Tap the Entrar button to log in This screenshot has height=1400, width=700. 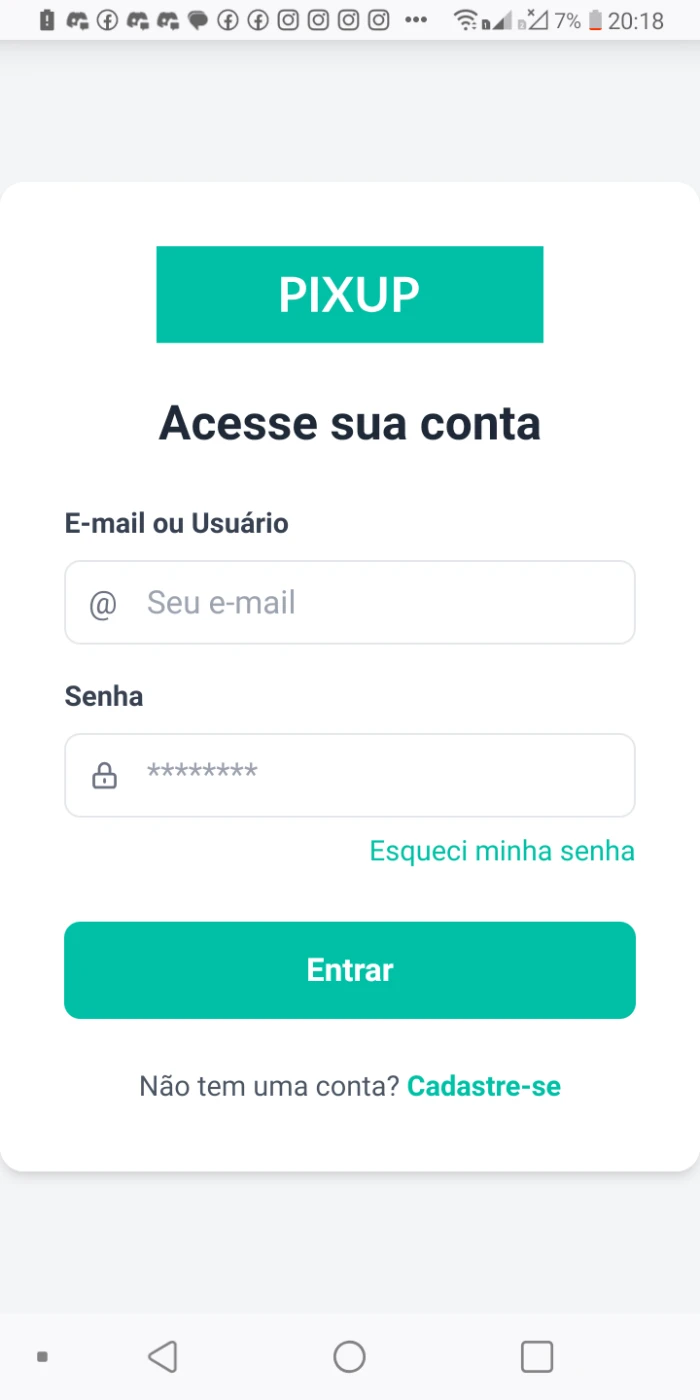click(x=350, y=970)
